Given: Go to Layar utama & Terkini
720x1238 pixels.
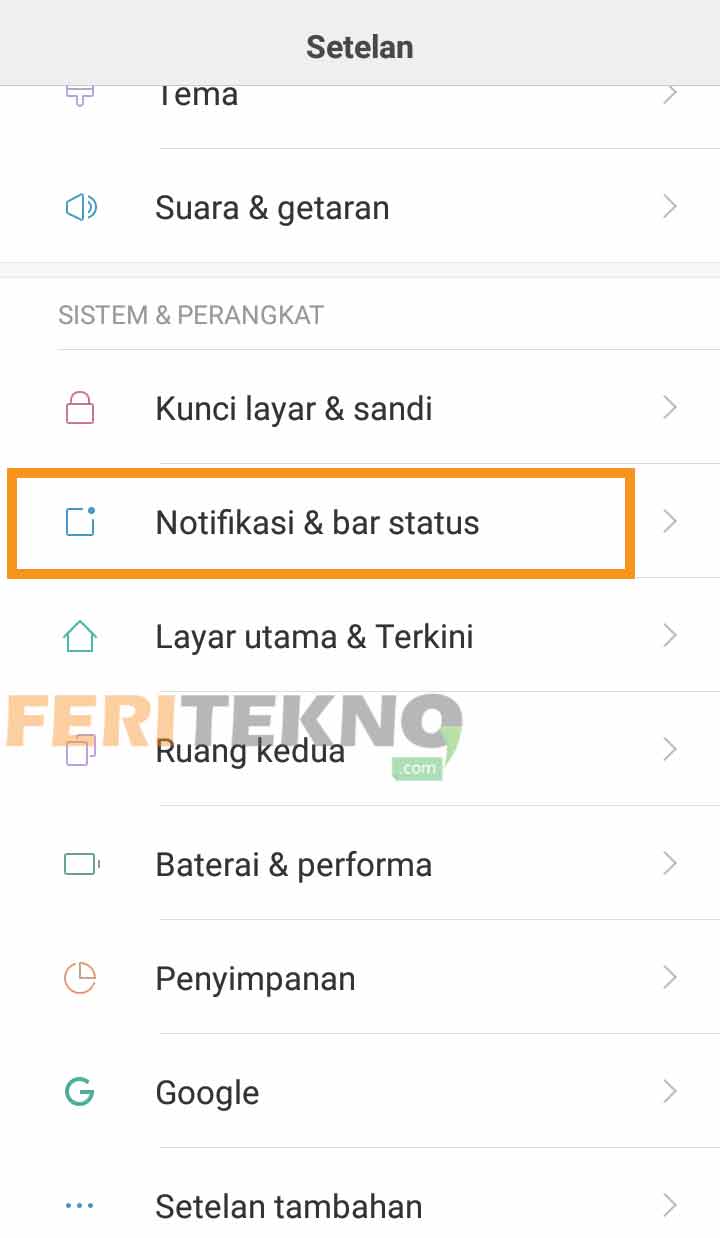Looking at the screenshot, I should (x=360, y=635).
